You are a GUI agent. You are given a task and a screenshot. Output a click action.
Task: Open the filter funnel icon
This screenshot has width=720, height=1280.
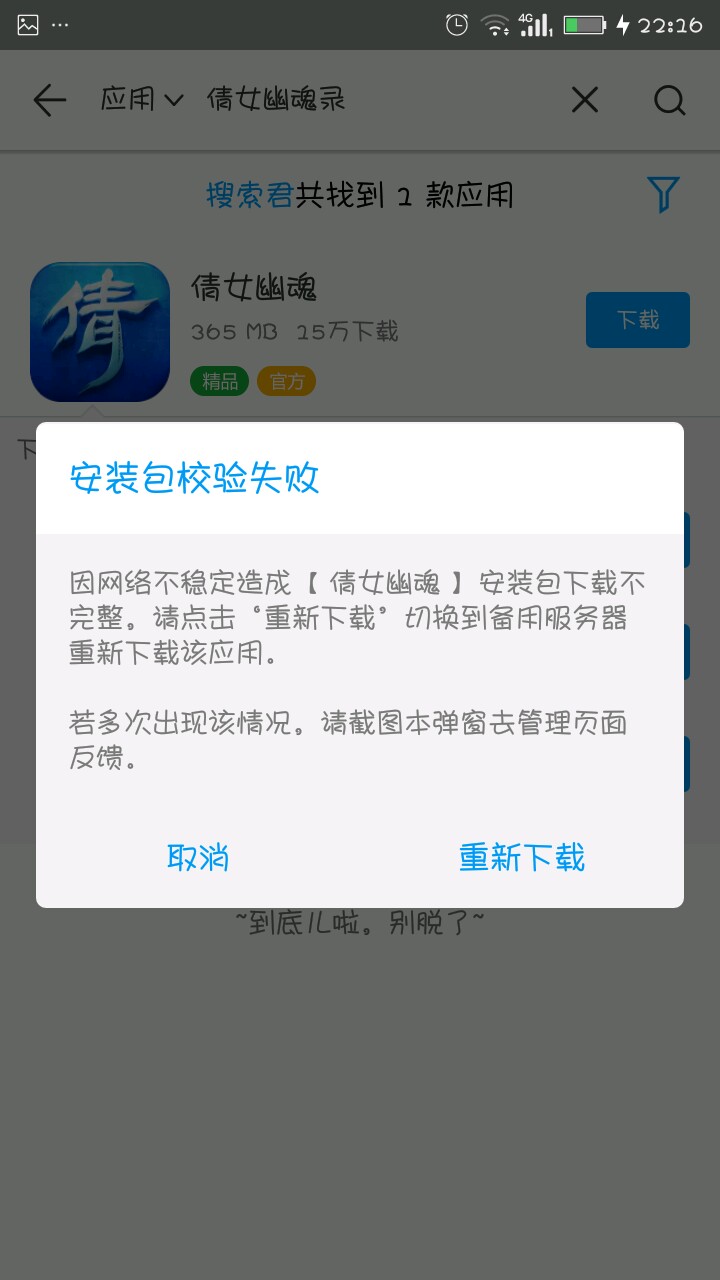[x=663, y=194]
